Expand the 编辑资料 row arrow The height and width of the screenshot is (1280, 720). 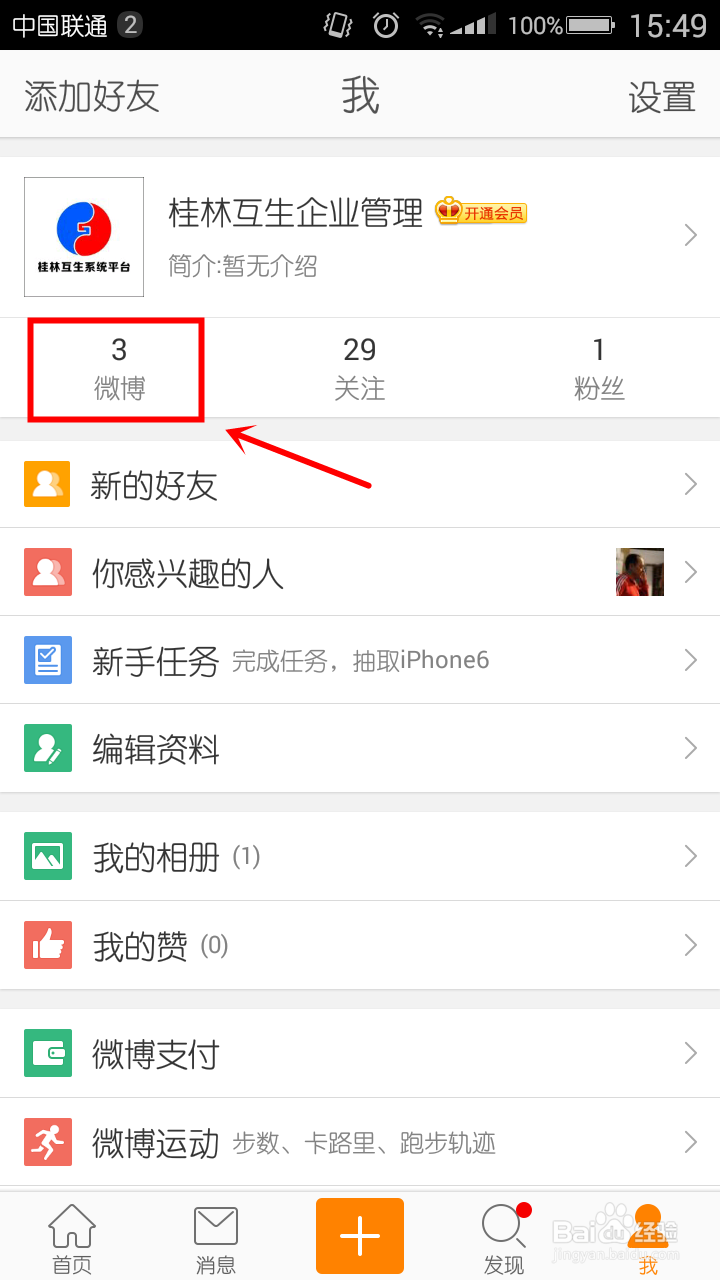coord(690,748)
